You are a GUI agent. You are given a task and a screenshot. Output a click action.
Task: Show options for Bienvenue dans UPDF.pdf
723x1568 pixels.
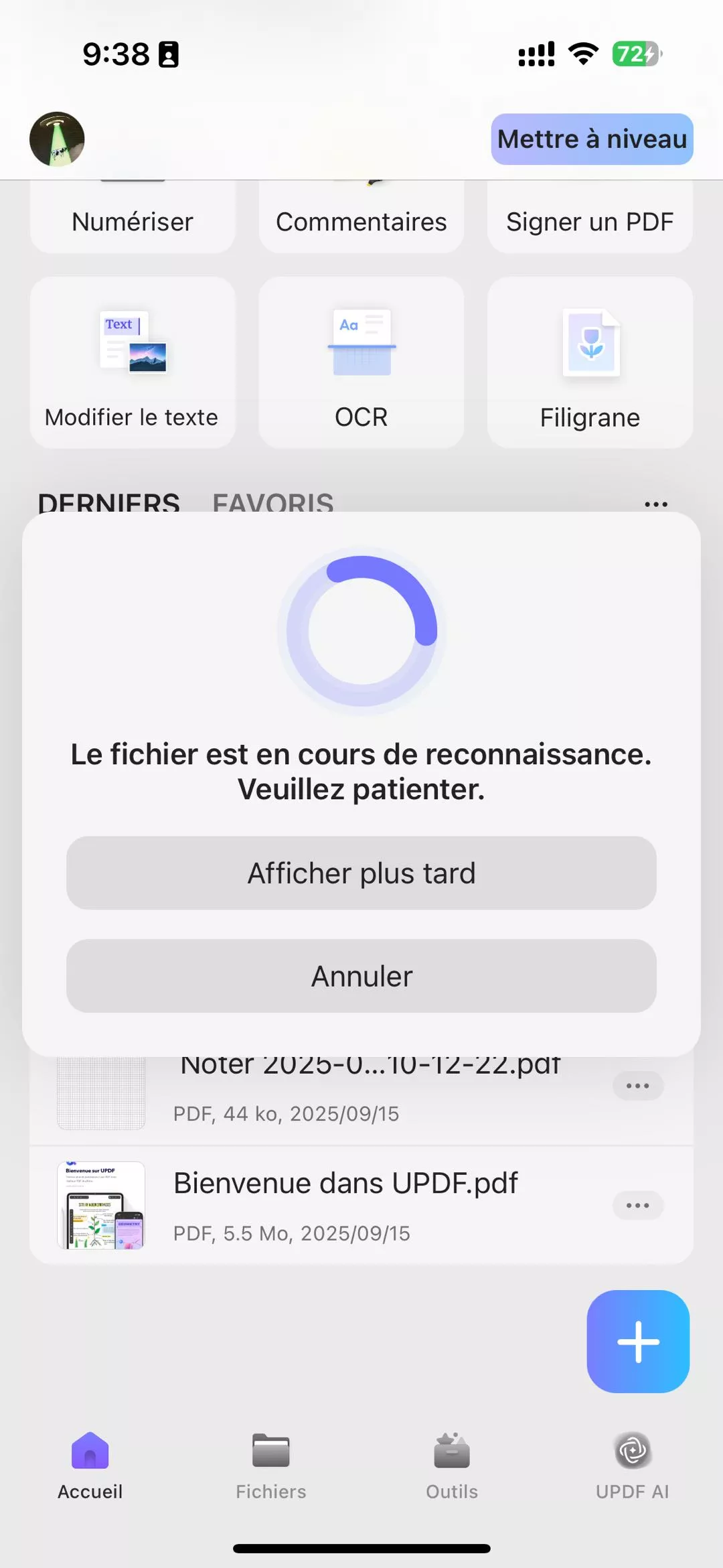coord(637,1205)
